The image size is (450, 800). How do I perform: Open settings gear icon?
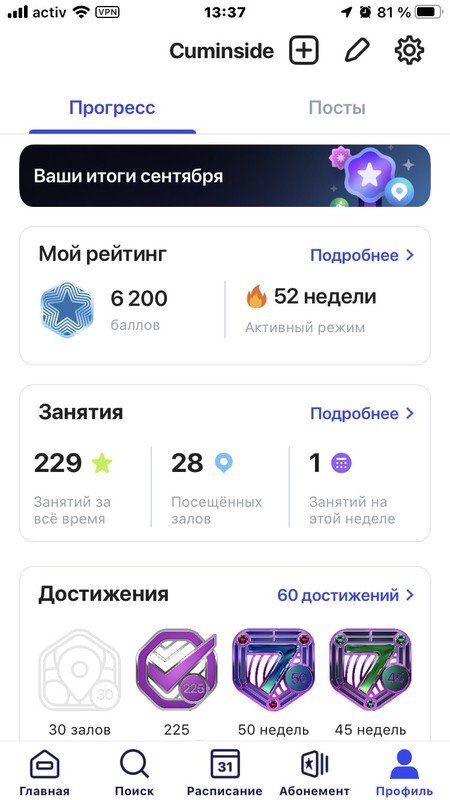409,51
